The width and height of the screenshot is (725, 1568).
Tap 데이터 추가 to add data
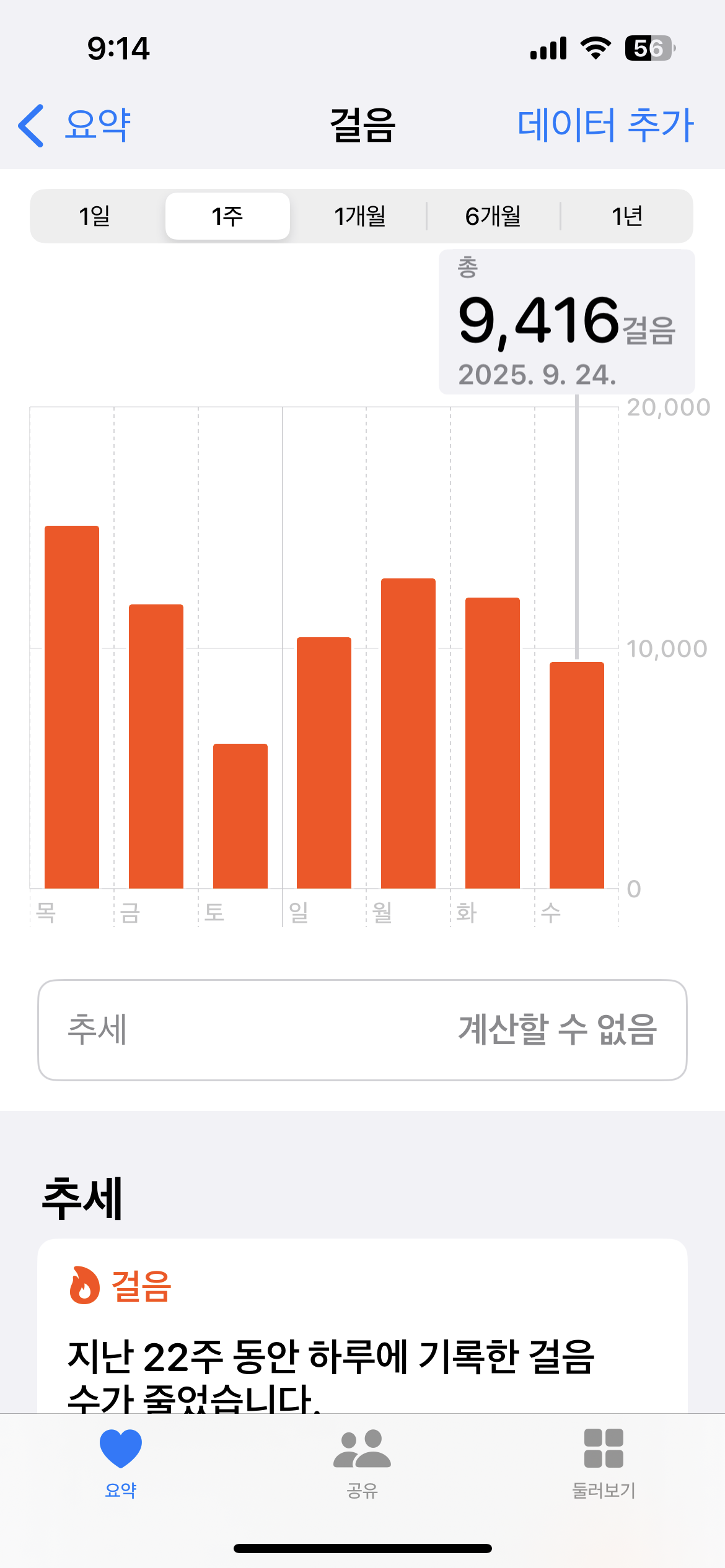605,125
